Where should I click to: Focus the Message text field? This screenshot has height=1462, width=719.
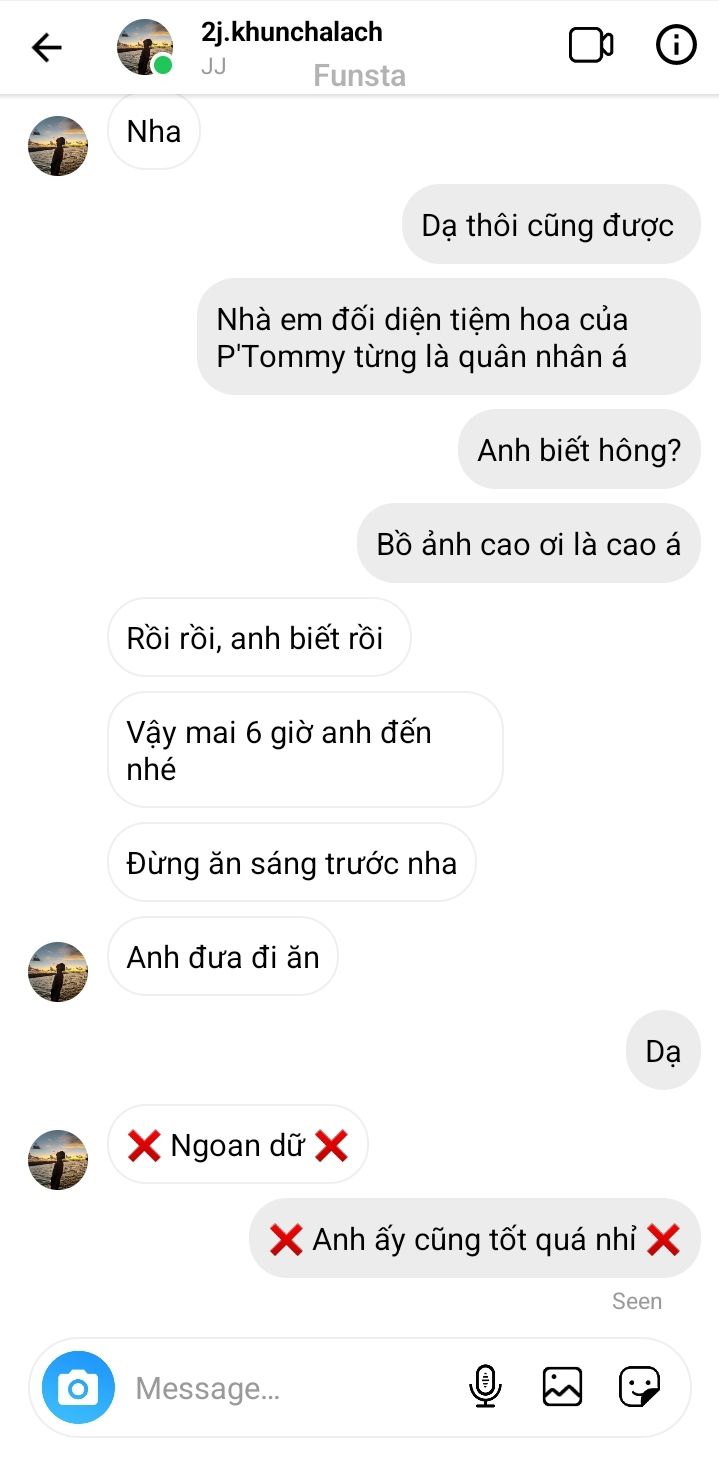point(290,1388)
